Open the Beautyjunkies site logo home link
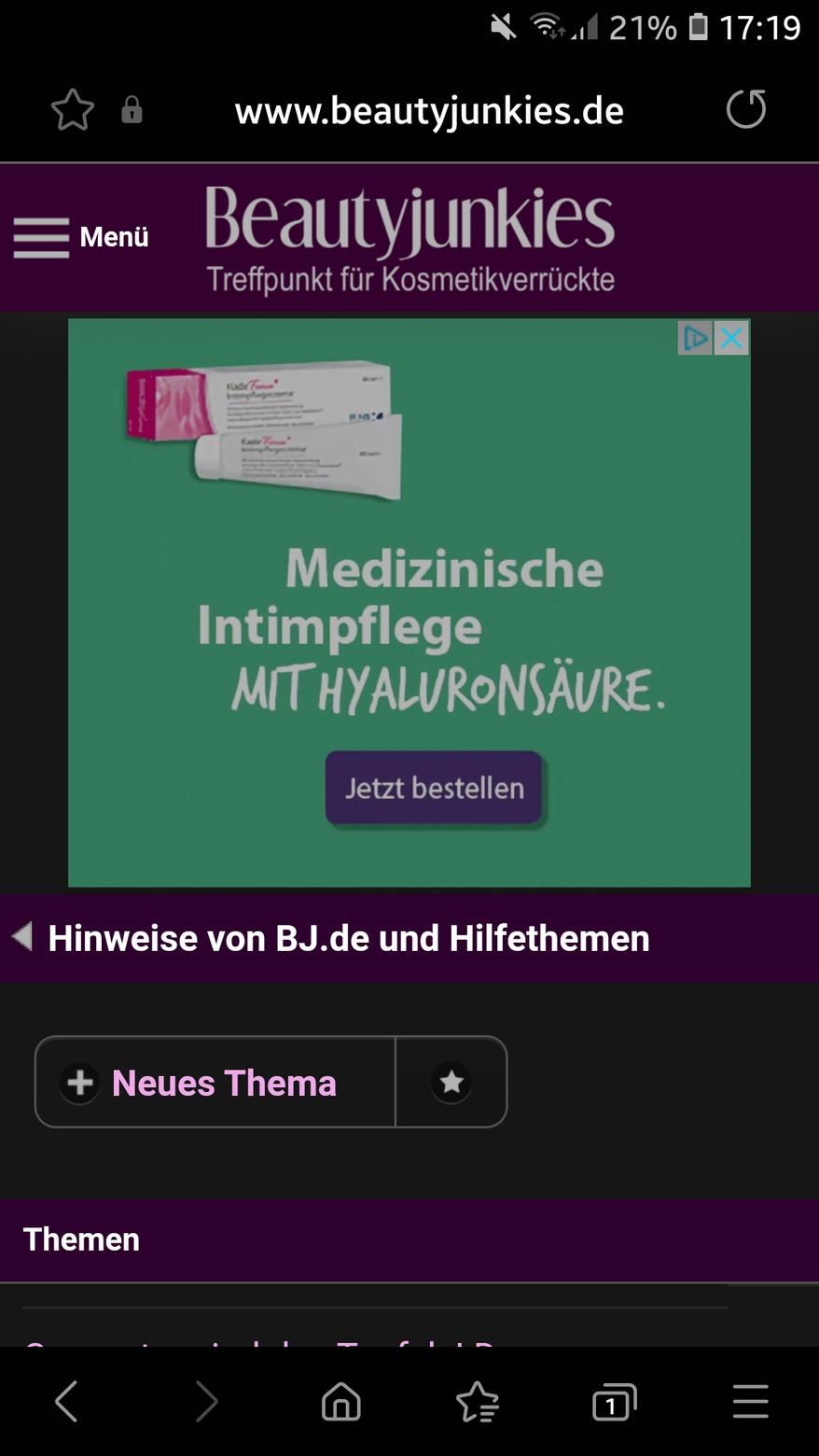The height and width of the screenshot is (1456, 819). click(409, 238)
